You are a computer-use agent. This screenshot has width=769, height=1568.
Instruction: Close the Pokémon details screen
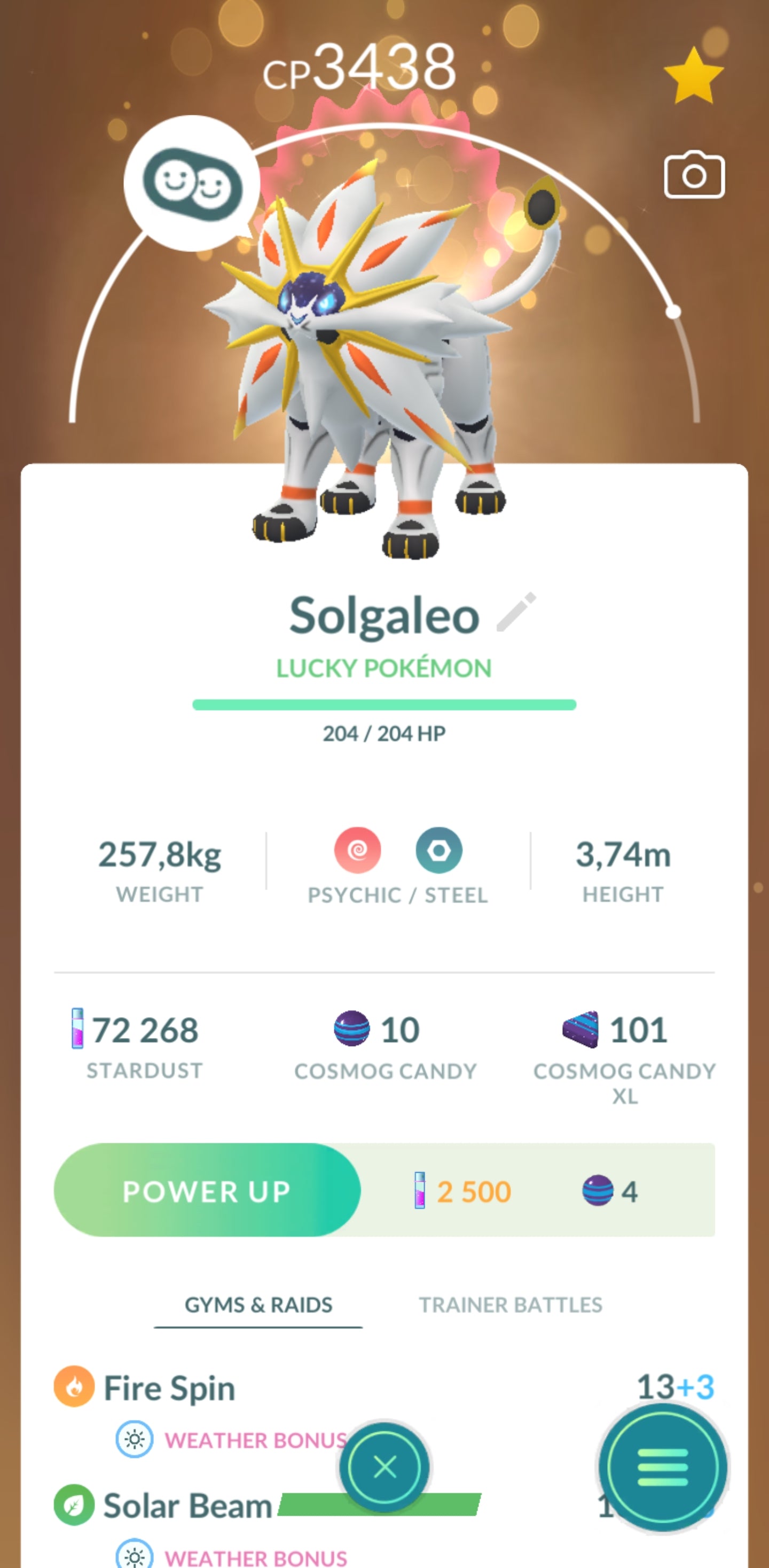[x=384, y=1467]
